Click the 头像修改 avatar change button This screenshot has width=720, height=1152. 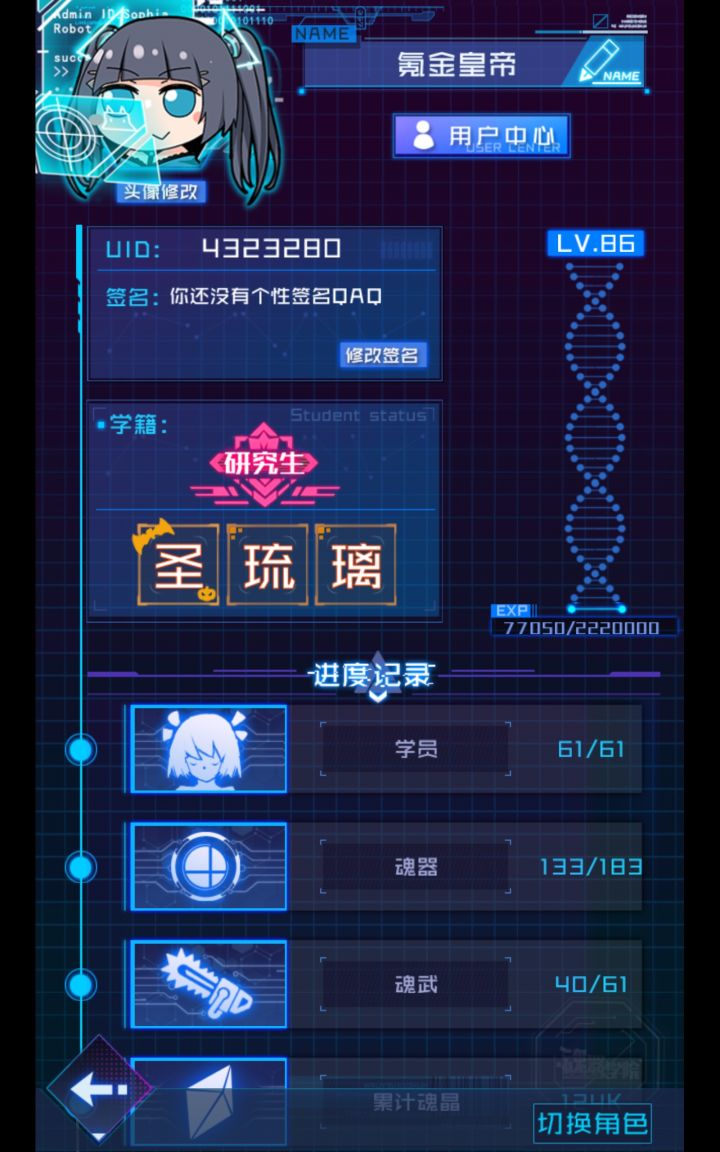pyautogui.click(x=162, y=193)
